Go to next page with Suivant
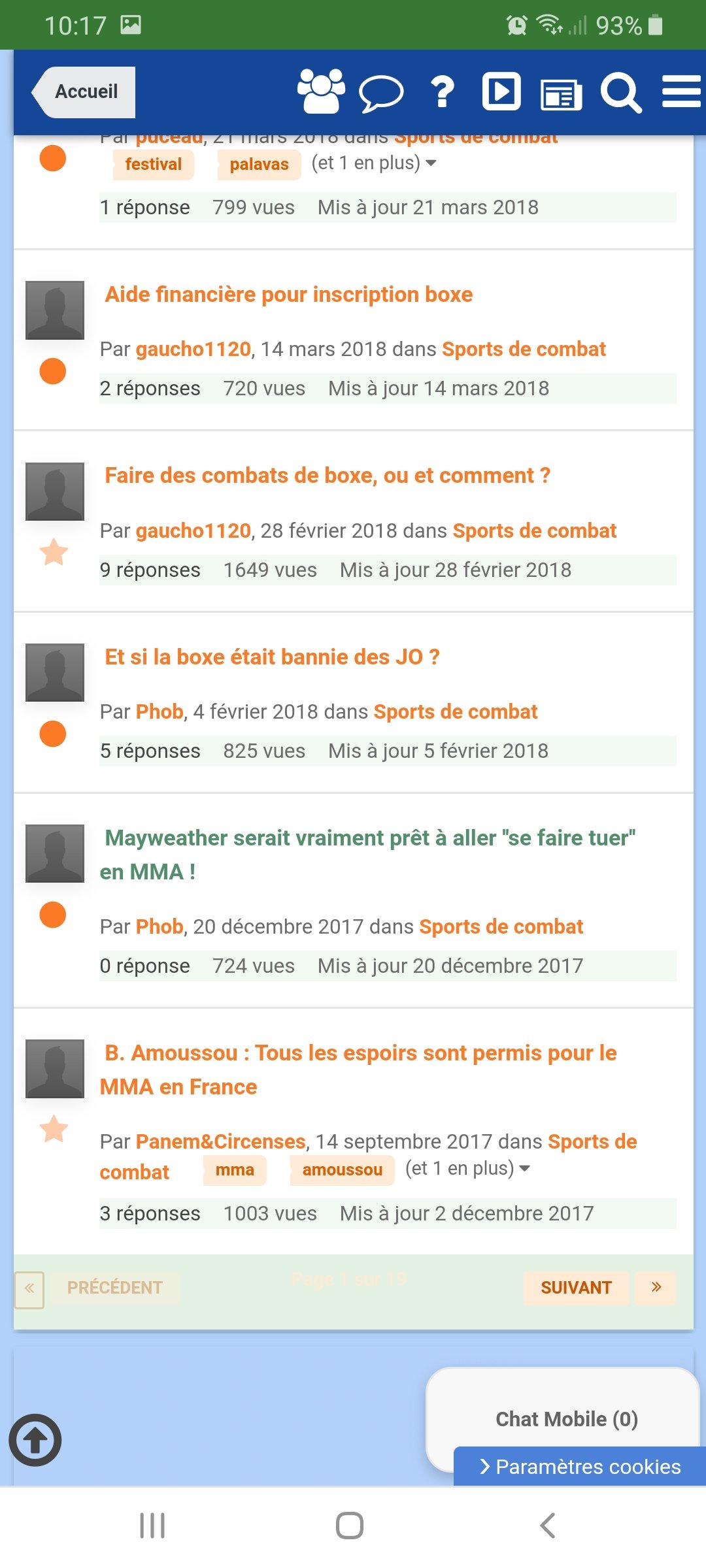 [576, 1288]
